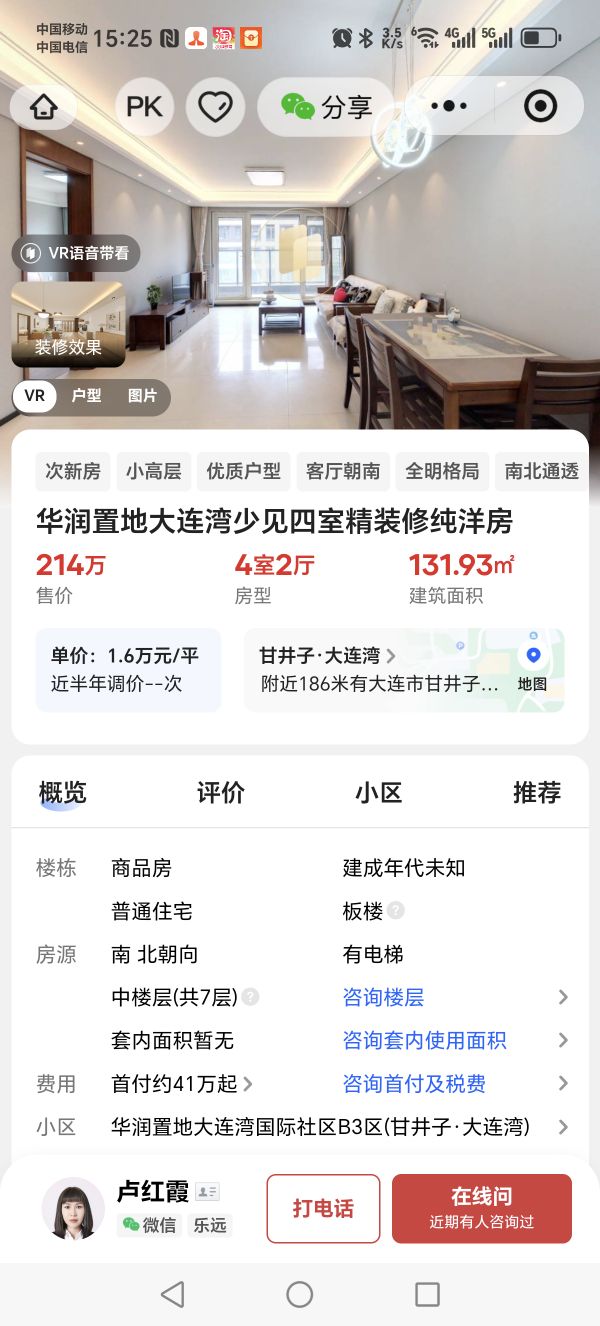Favorite this listing with the heart
This screenshot has width=600, height=1326.
[x=215, y=107]
